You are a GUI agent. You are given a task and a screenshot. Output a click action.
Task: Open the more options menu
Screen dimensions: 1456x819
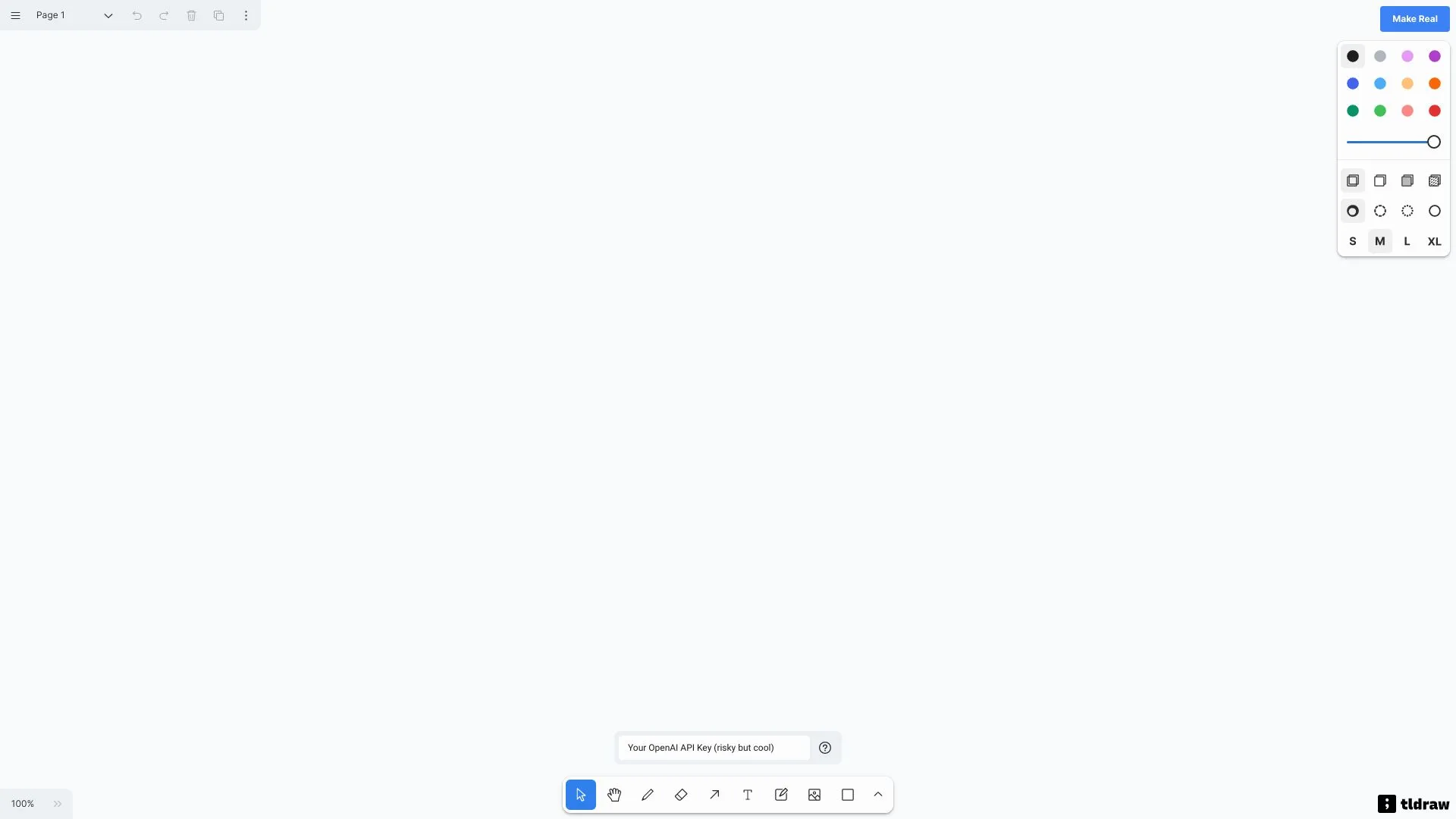pos(246,15)
